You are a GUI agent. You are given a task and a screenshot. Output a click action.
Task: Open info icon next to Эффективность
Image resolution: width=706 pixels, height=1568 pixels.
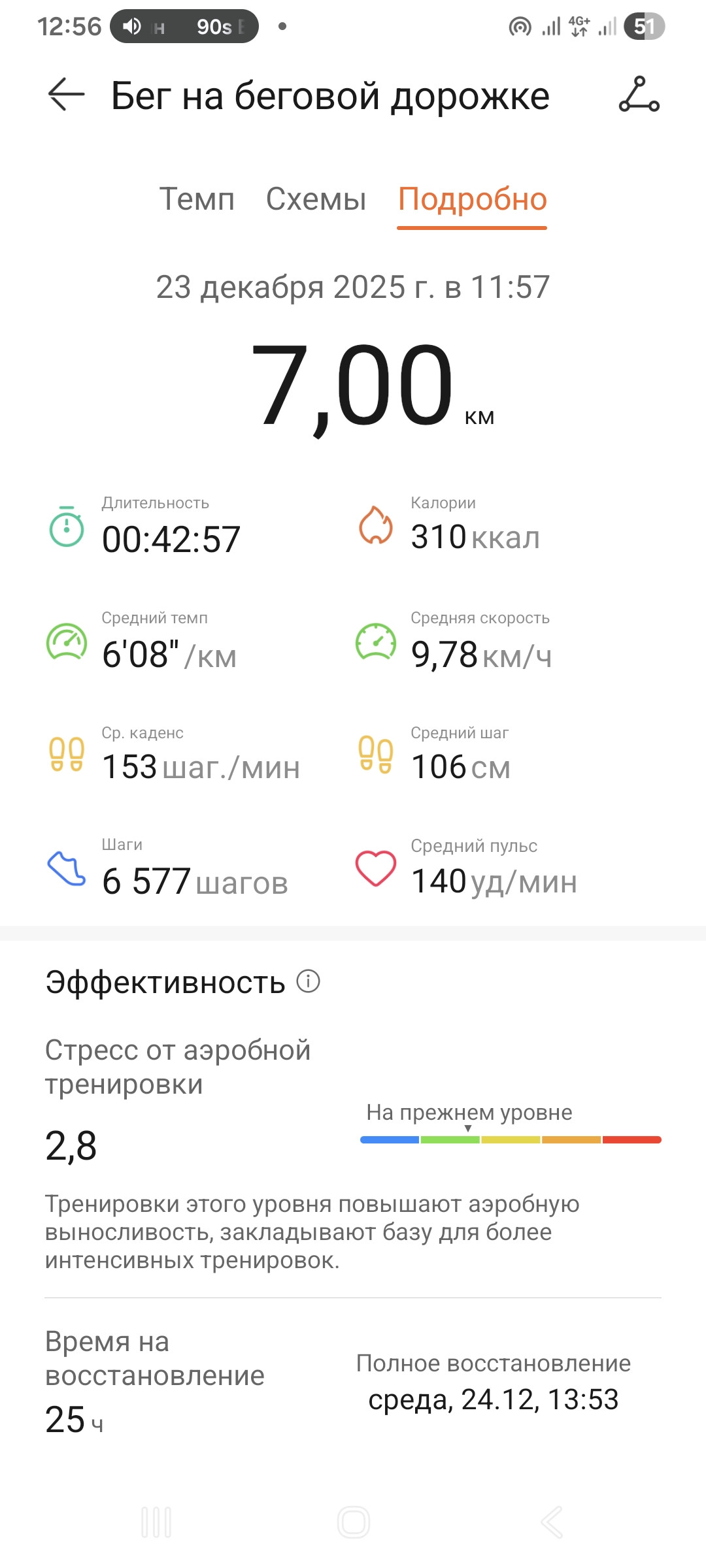(308, 981)
